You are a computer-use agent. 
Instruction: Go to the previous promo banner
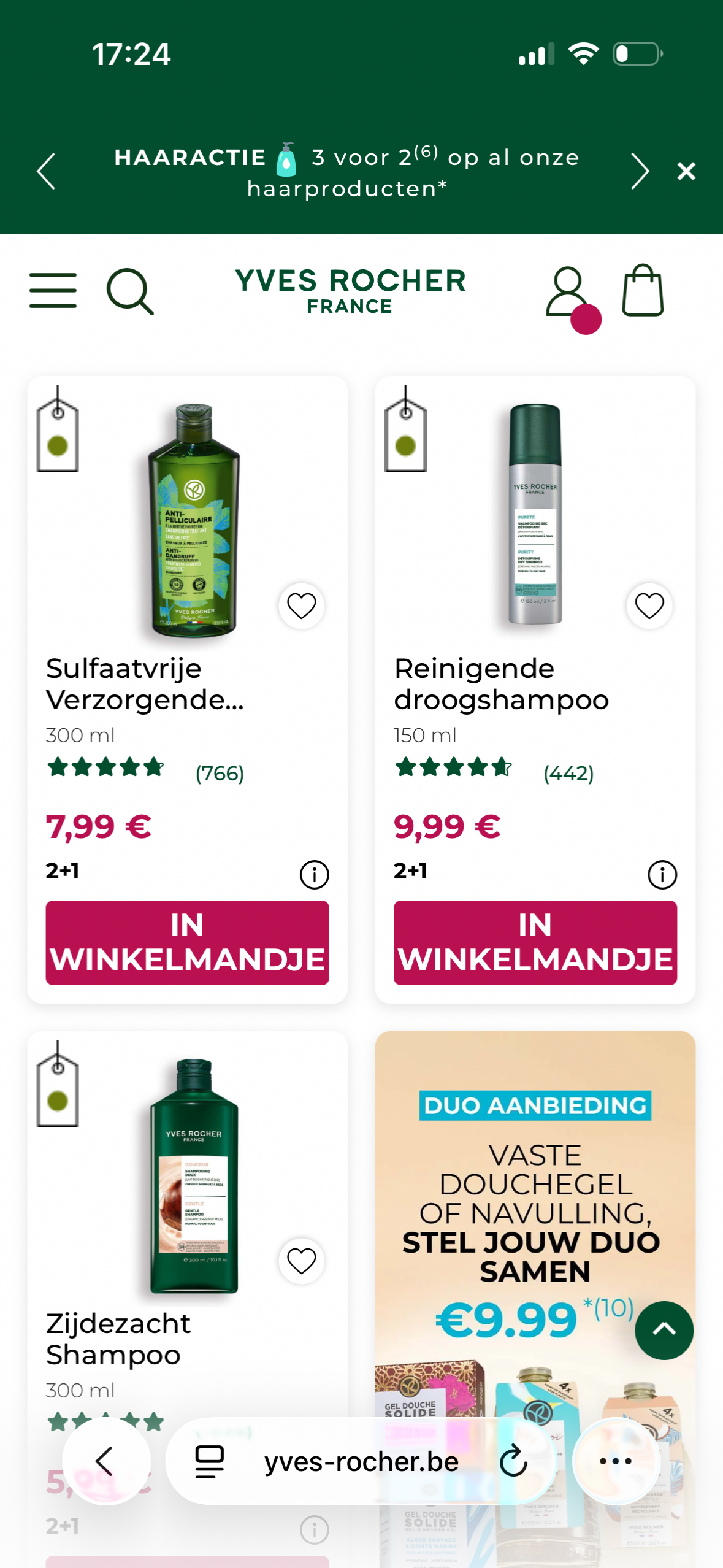pos(45,172)
